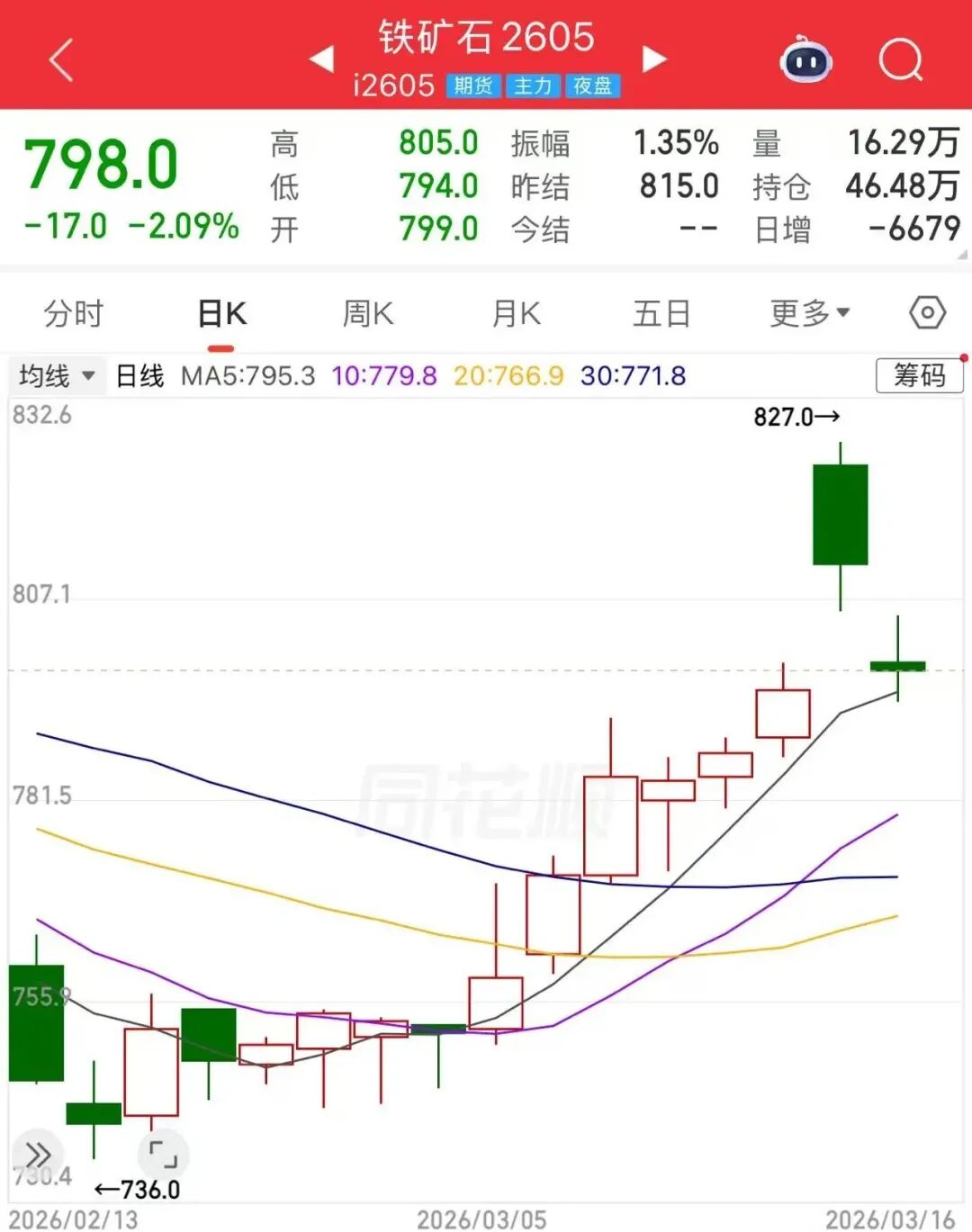Go back using the top-left arrow
Viewport: 972px width, 1232px height.
[61, 60]
